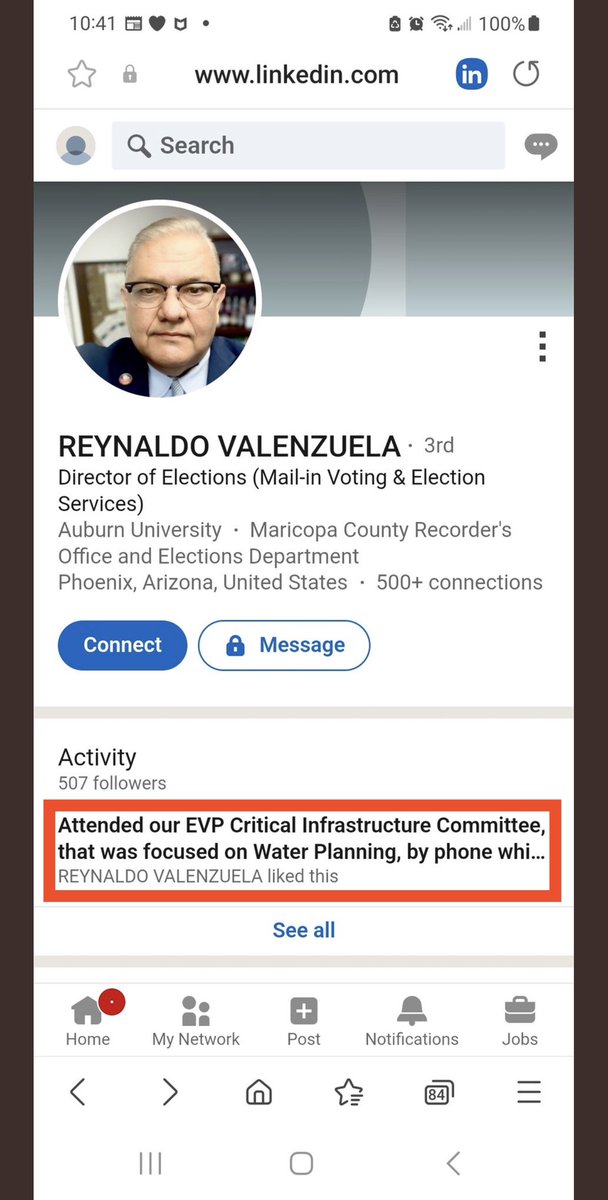Tap the LinkedIn Search field

(308, 146)
